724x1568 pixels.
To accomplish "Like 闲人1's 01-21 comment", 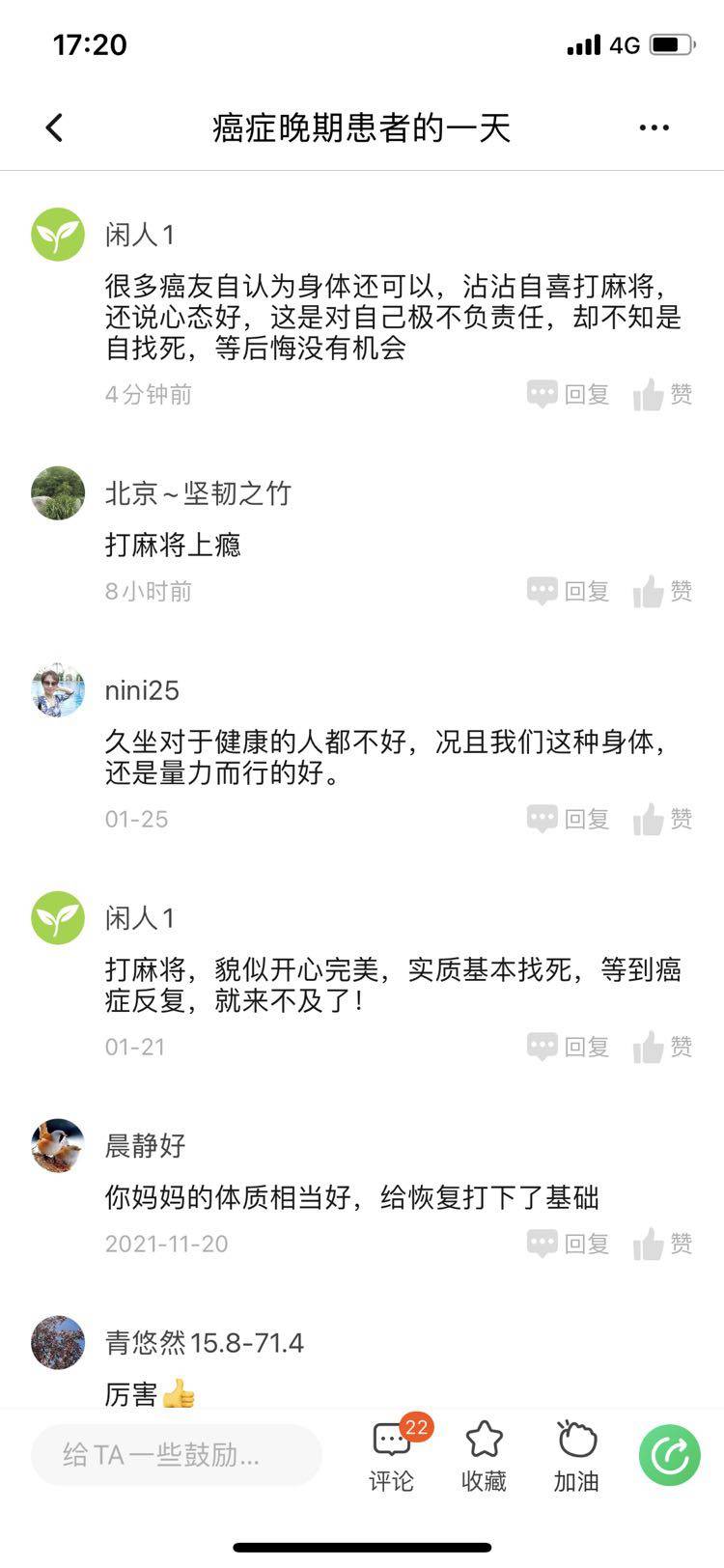I will click(663, 1047).
